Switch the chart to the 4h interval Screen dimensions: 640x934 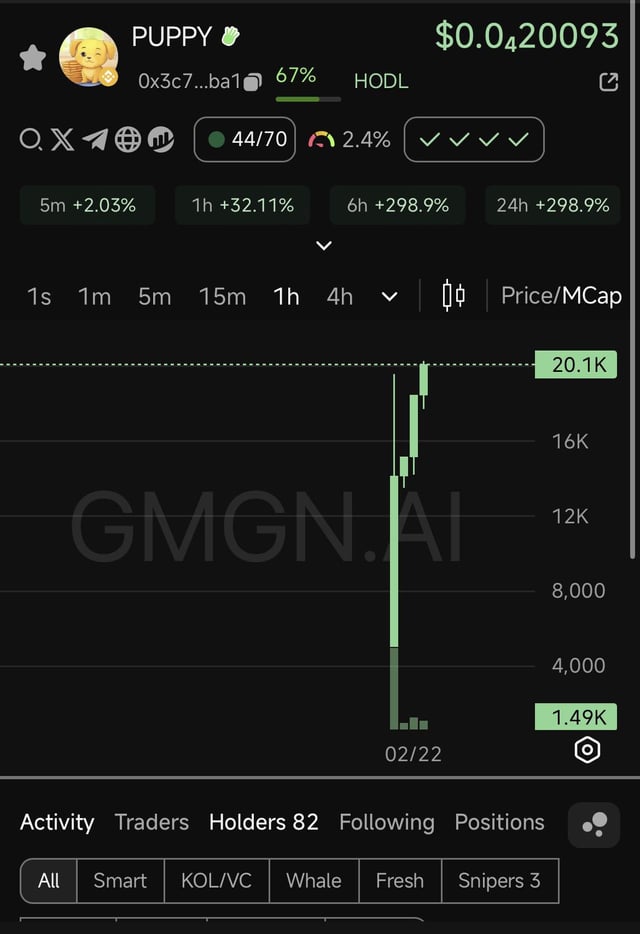tap(340, 296)
